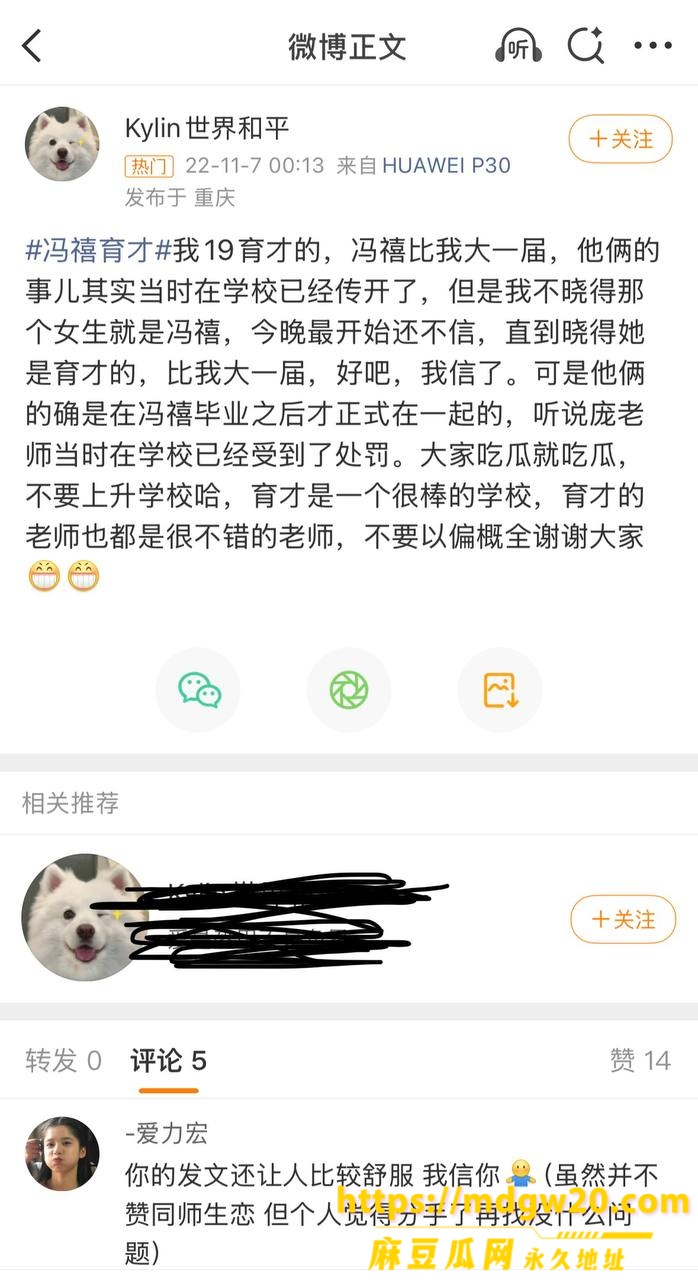Switch to the 转发 0 tab

[63, 1060]
